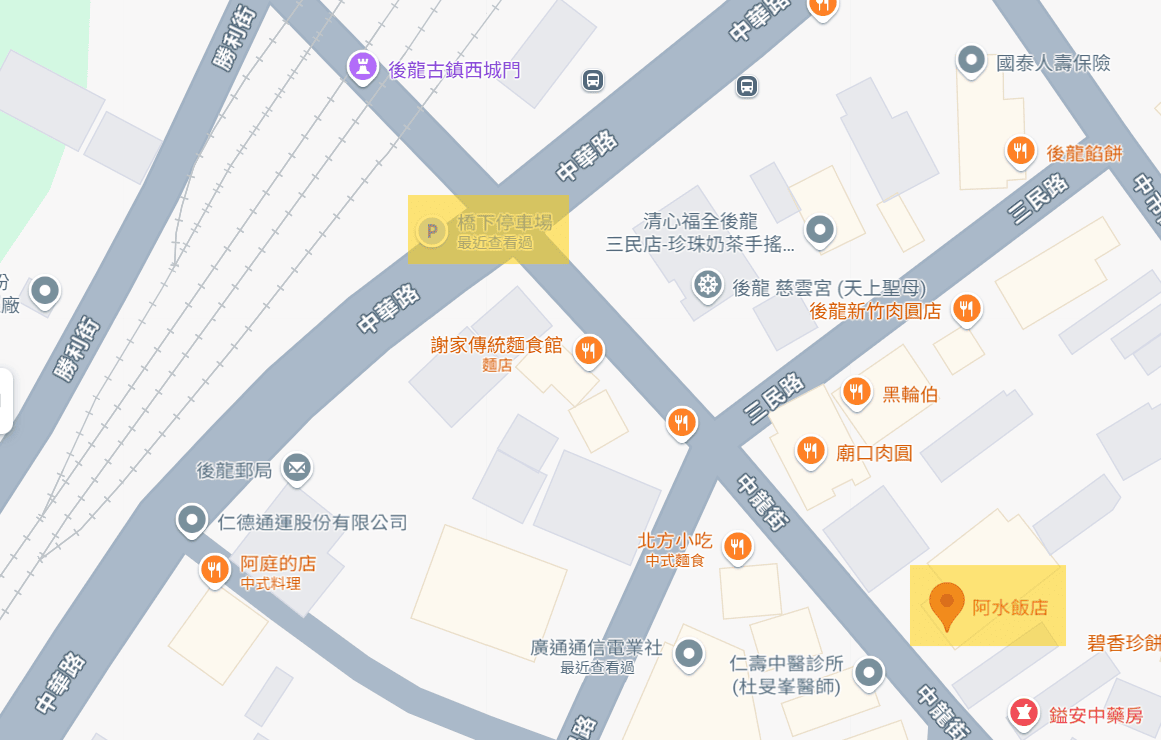Open 廣通通信電業社 place marker
The width and height of the screenshot is (1161, 740).
689,654
